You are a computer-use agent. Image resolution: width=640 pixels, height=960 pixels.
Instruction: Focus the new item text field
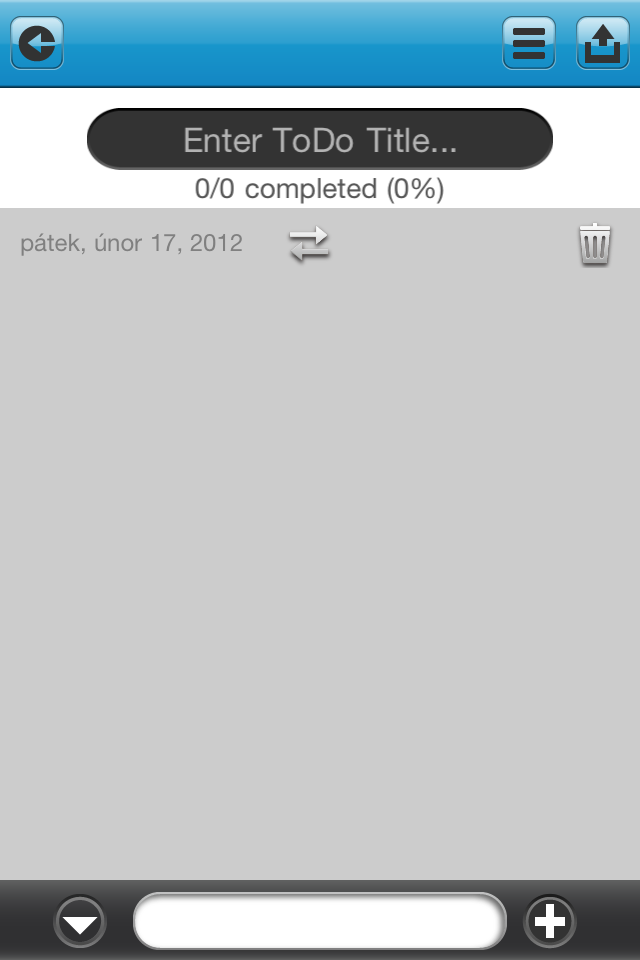320,920
